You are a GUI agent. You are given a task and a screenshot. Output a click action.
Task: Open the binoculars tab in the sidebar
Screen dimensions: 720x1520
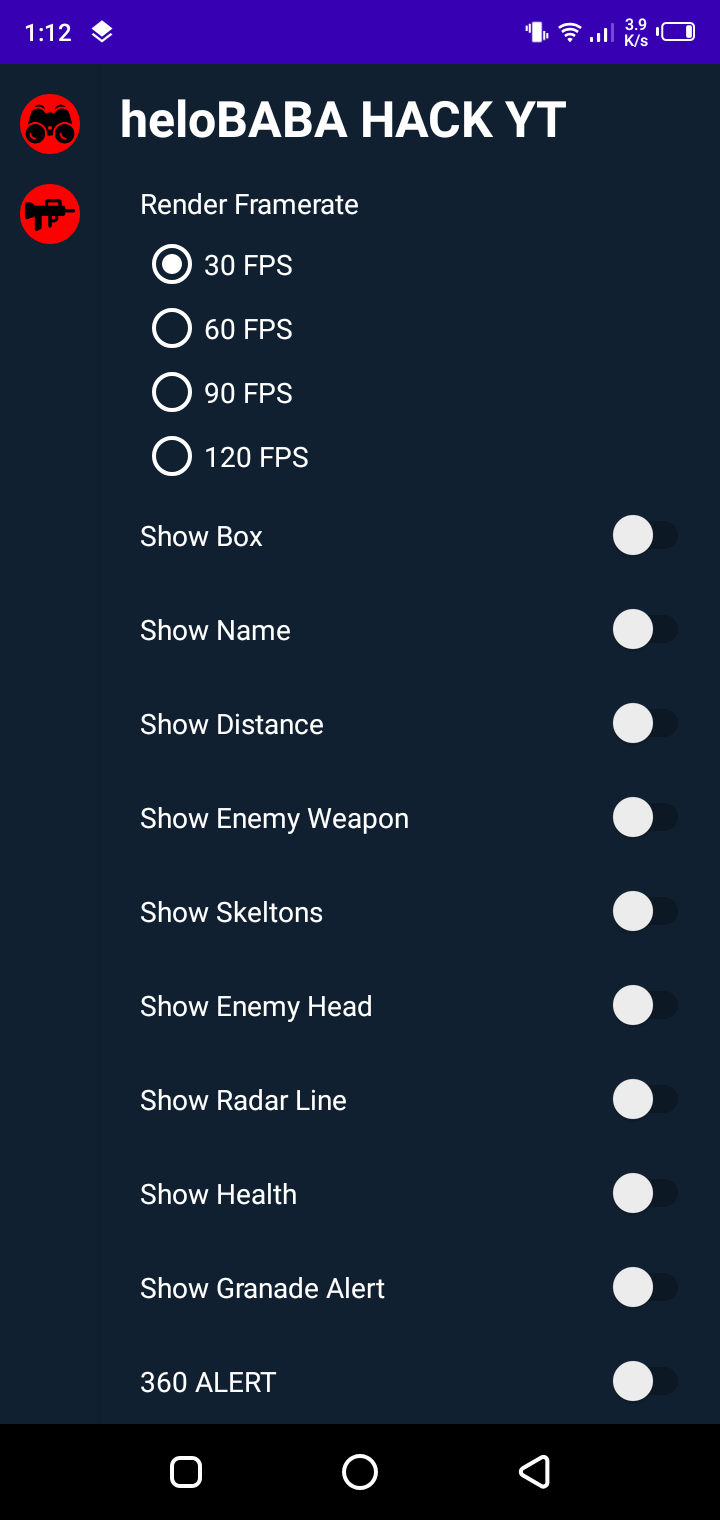(x=50, y=124)
